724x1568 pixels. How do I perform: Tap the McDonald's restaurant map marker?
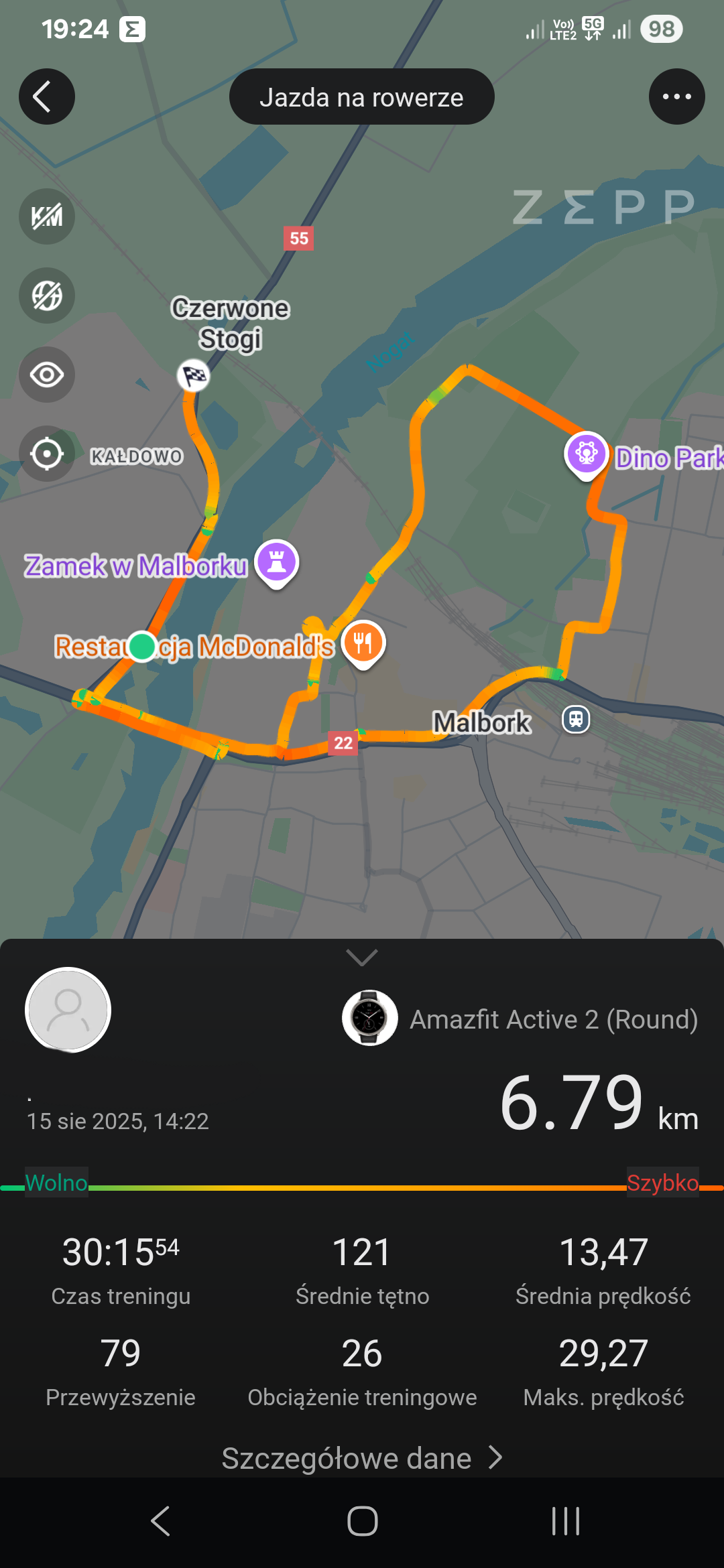[363, 643]
